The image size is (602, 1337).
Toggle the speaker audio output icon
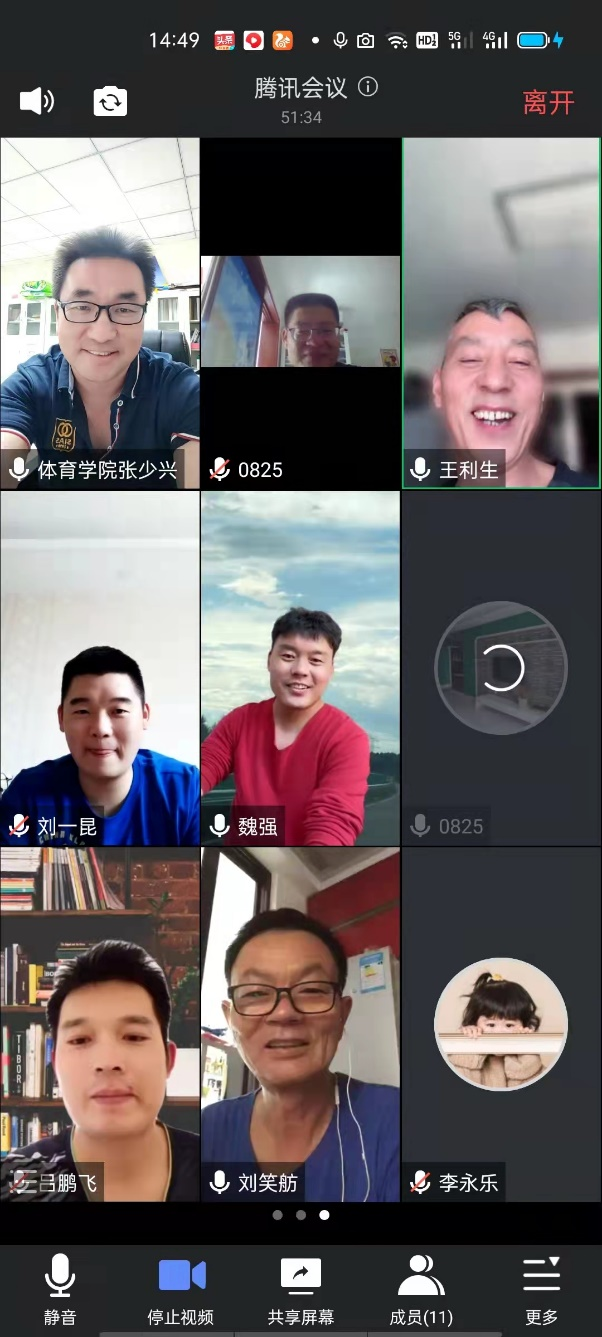tap(36, 101)
